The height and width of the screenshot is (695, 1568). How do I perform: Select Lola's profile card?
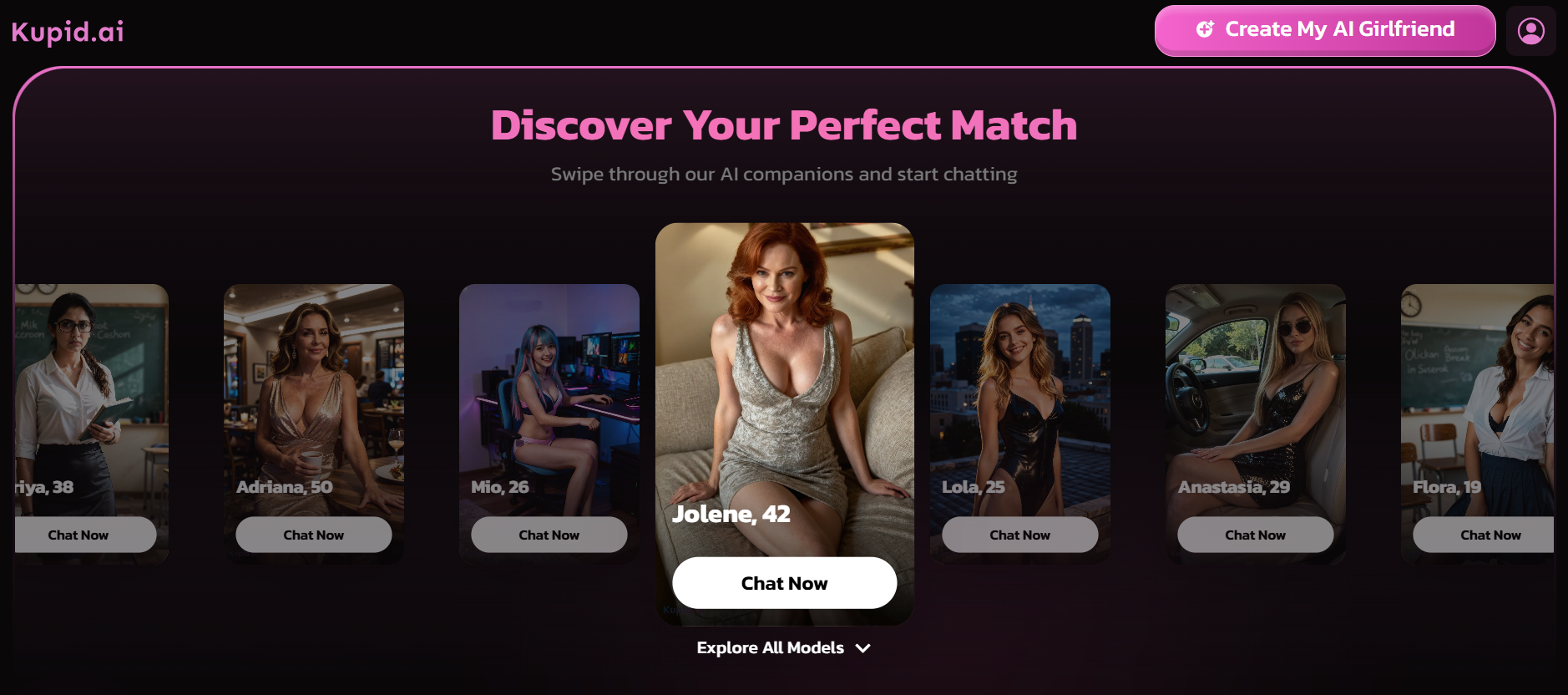[x=1019, y=393]
